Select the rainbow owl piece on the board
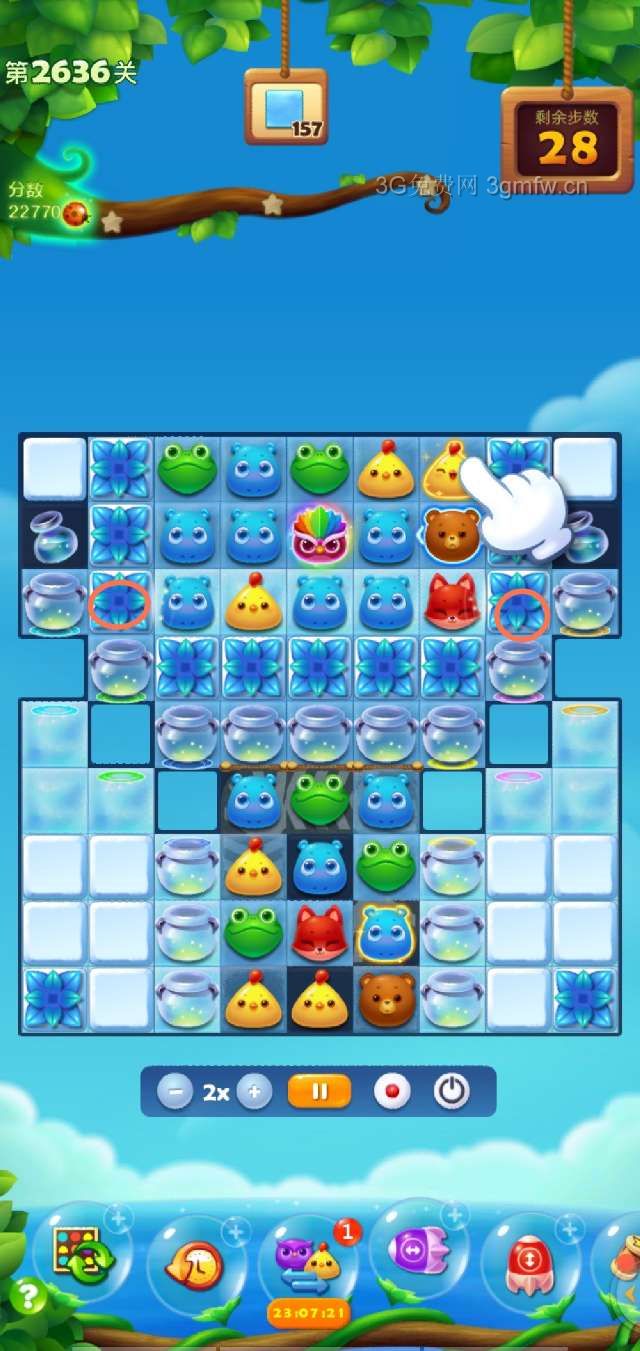The image size is (640, 1351). coord(320,536)
